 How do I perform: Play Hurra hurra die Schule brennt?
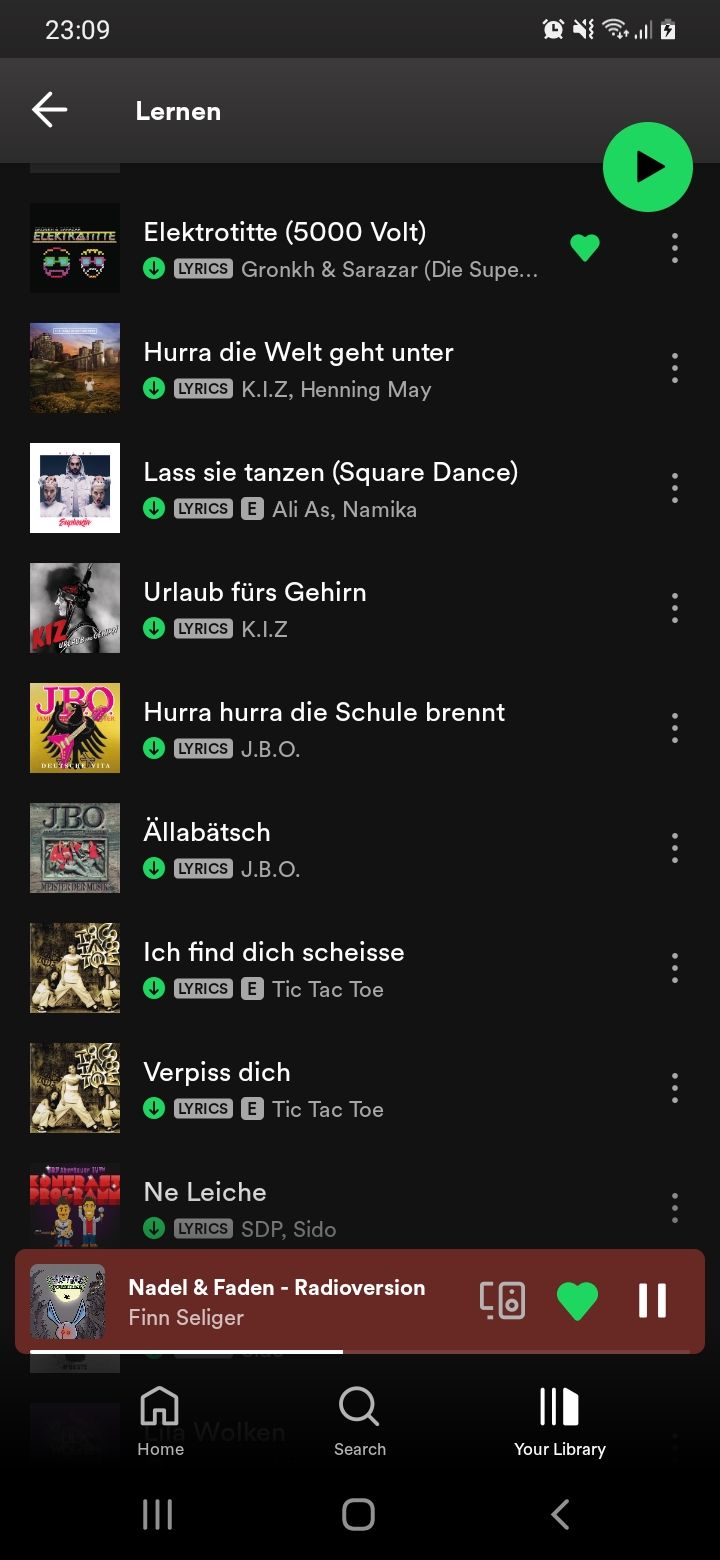tap(324, 713)
